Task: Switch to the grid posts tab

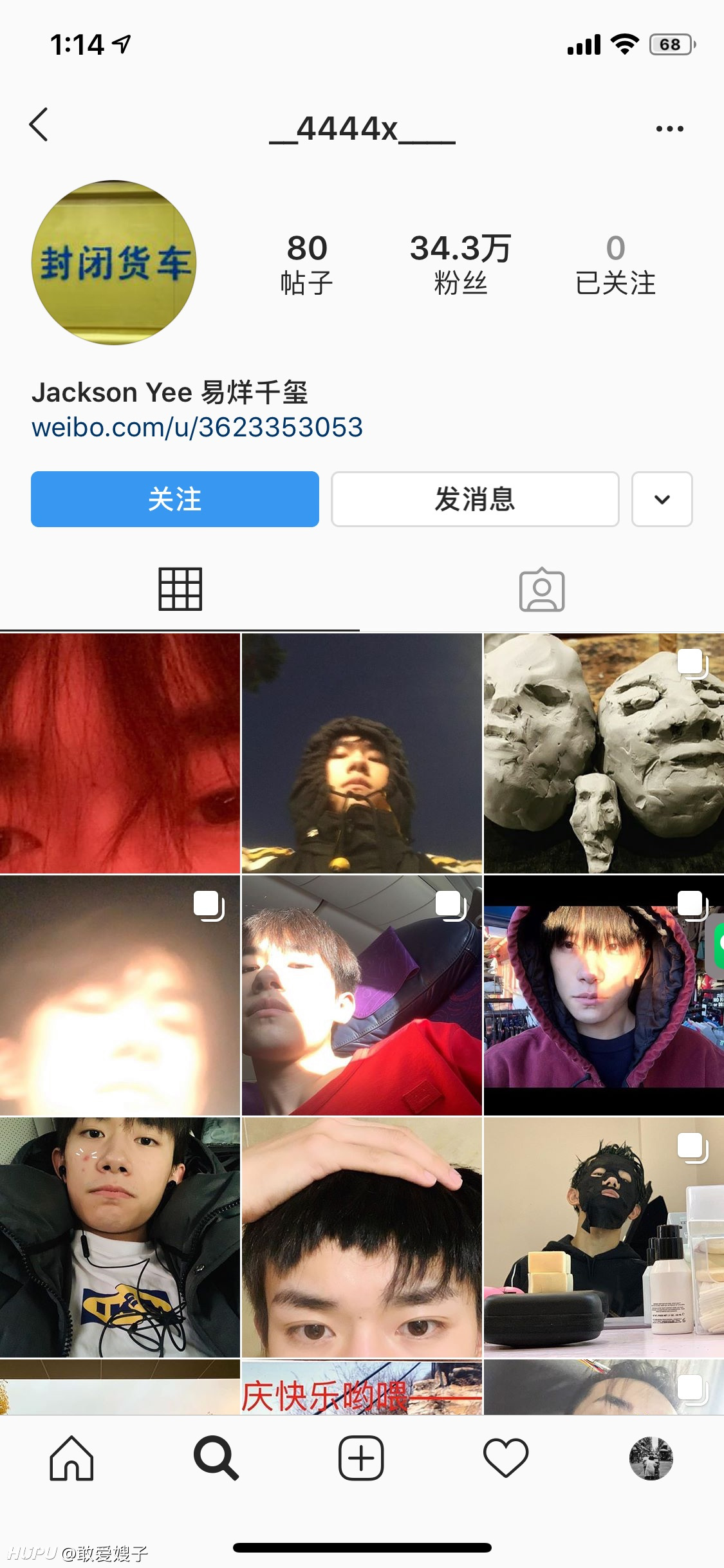Action: click(x=180, y=589)
